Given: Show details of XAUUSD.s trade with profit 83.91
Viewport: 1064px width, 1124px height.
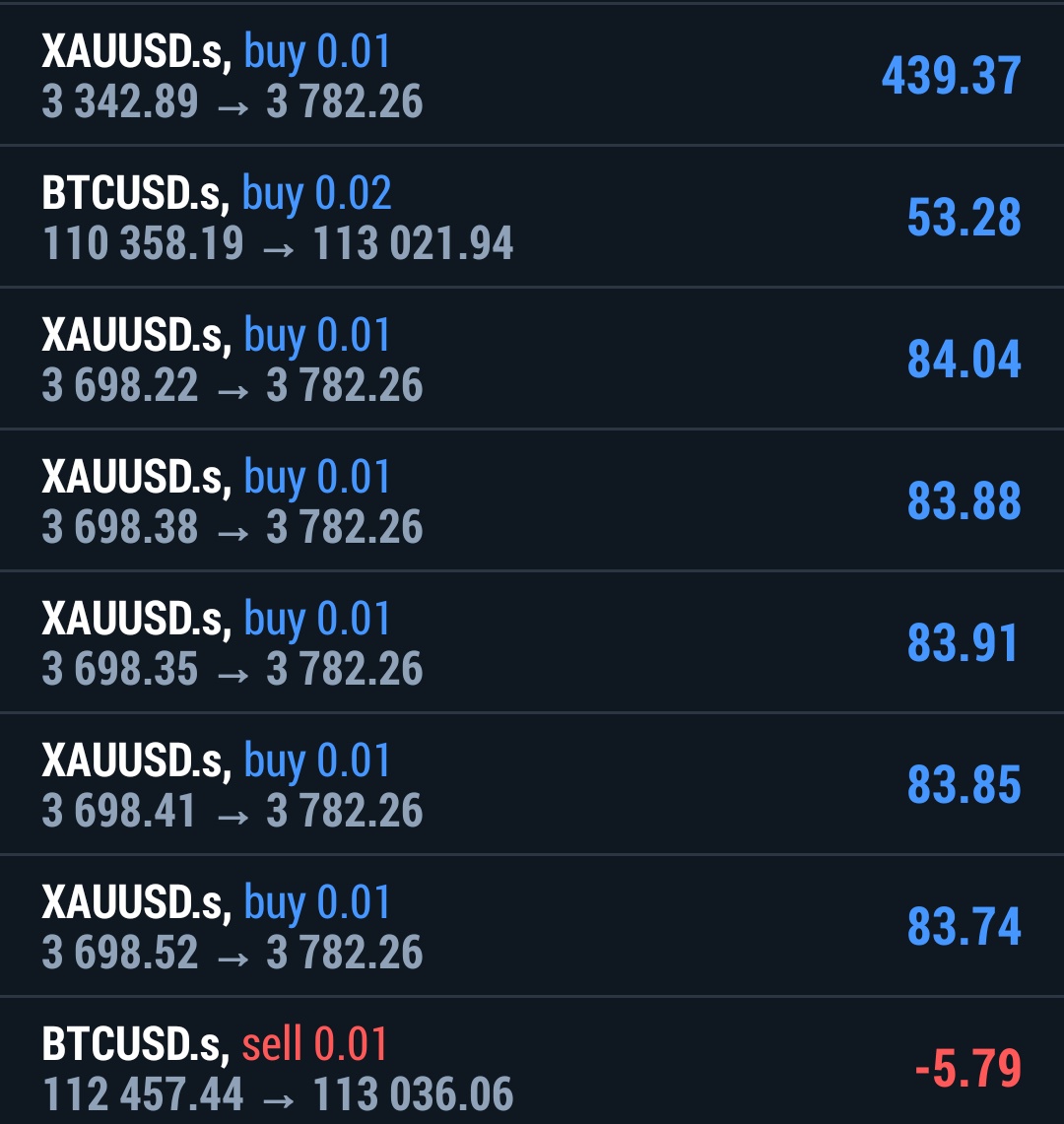Looking at the screenshot, I should point(532,643).
